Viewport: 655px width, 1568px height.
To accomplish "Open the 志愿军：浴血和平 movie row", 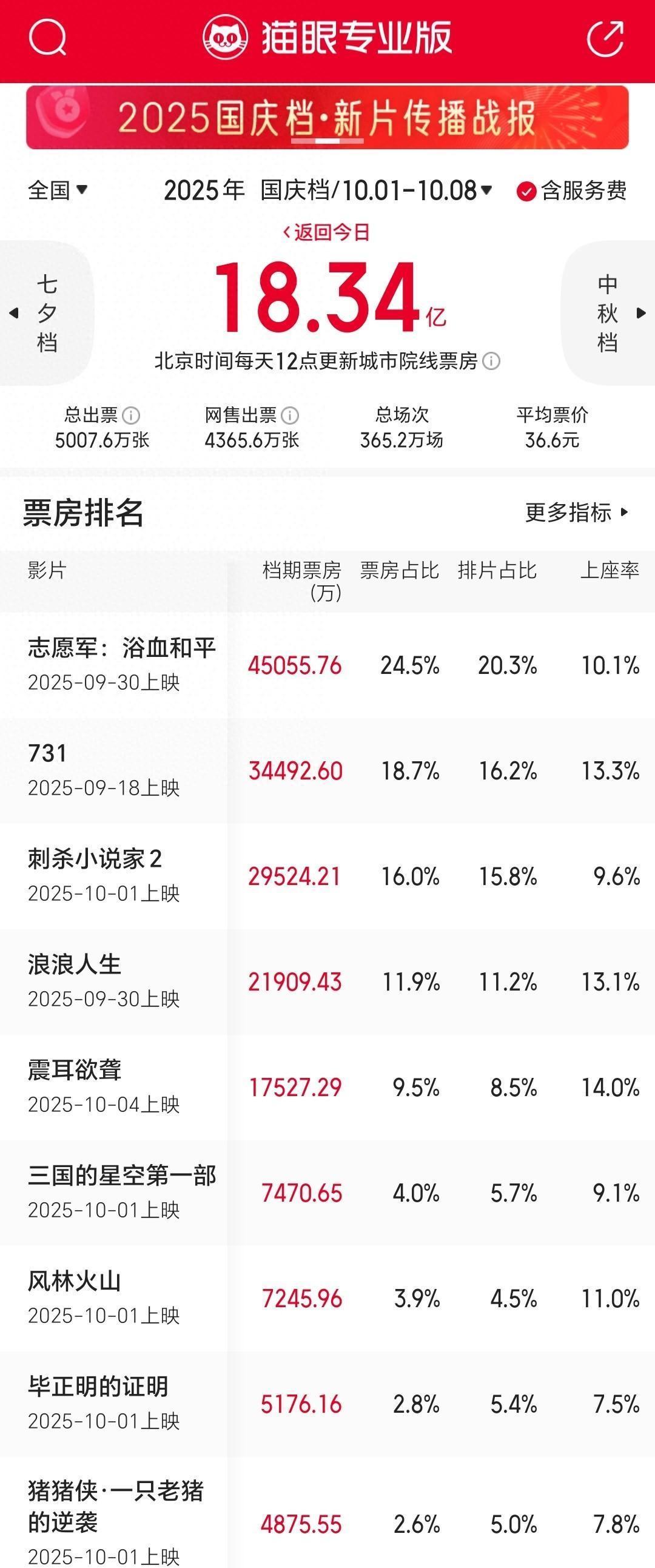I will click(122, 664).
